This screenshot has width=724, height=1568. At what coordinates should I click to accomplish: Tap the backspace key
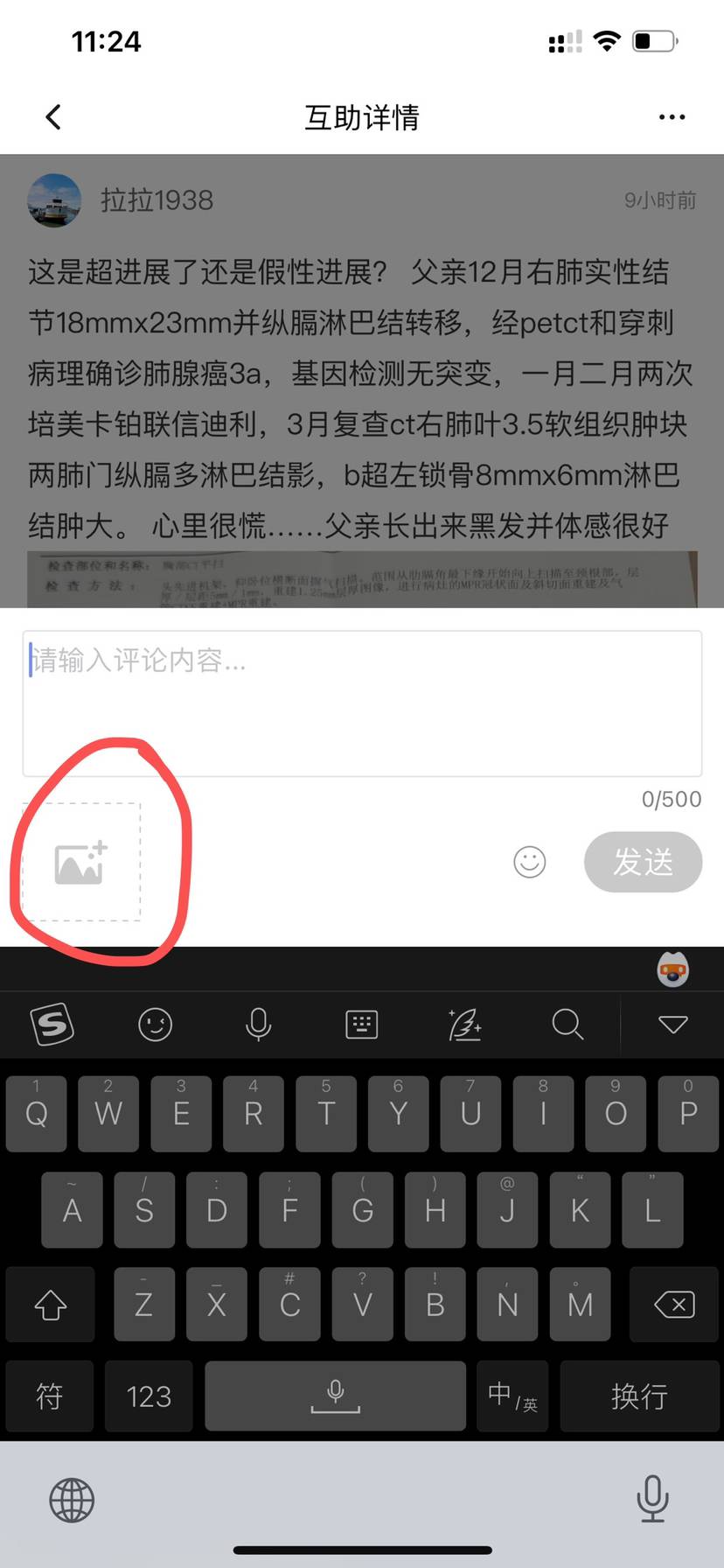674,1305
